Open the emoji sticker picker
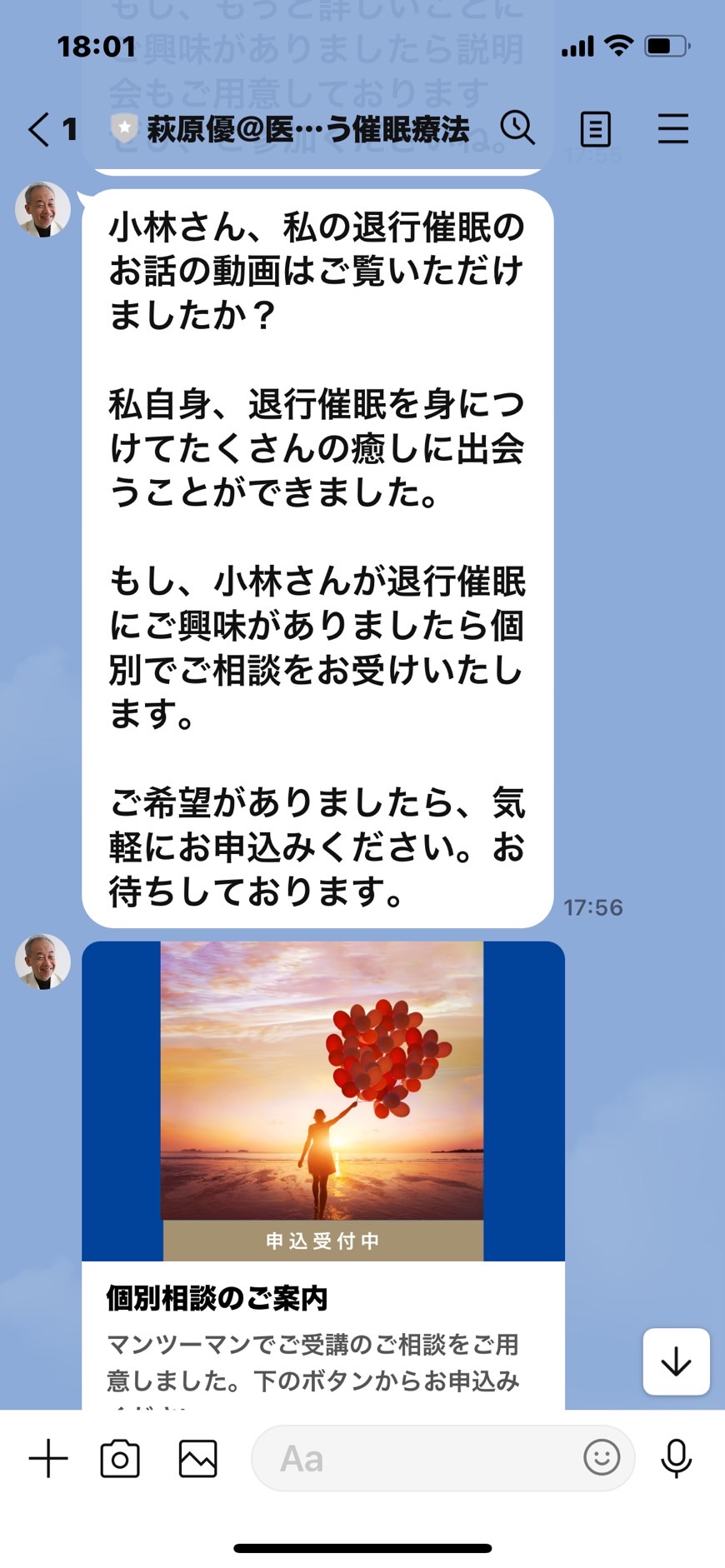 [602, 1458]
